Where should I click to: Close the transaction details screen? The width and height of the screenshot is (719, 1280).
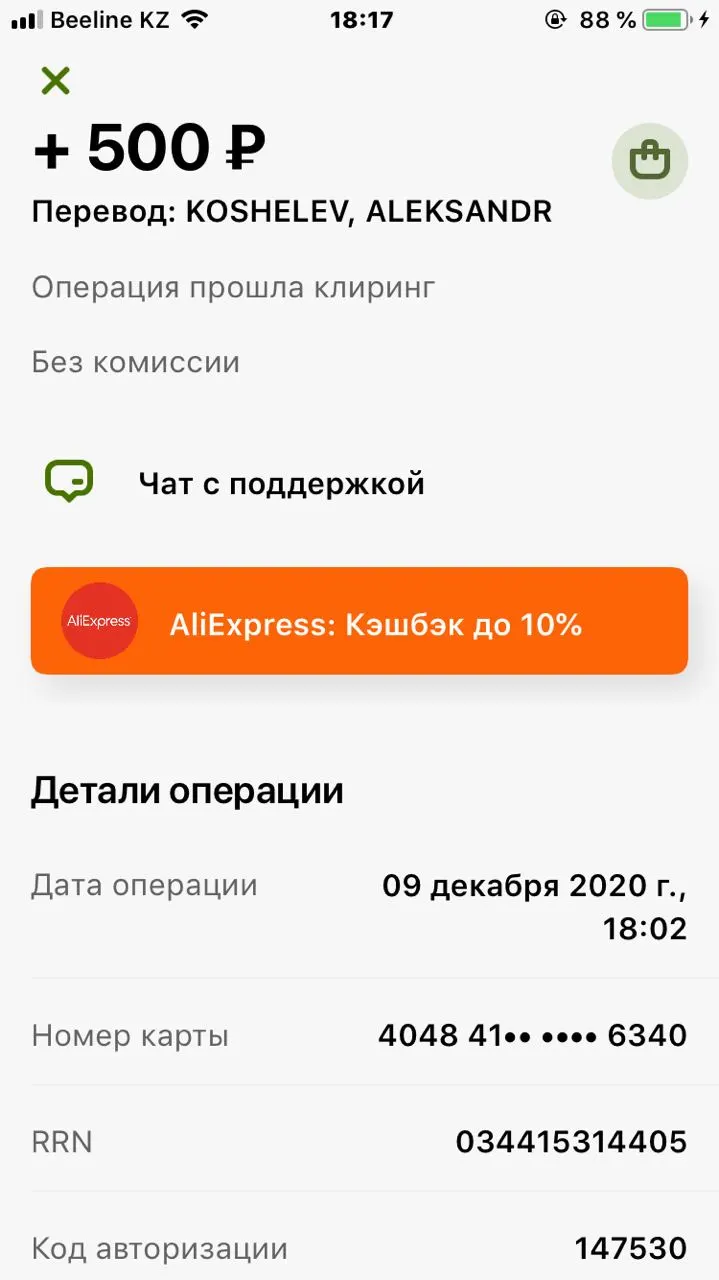[x=56, y=80]
